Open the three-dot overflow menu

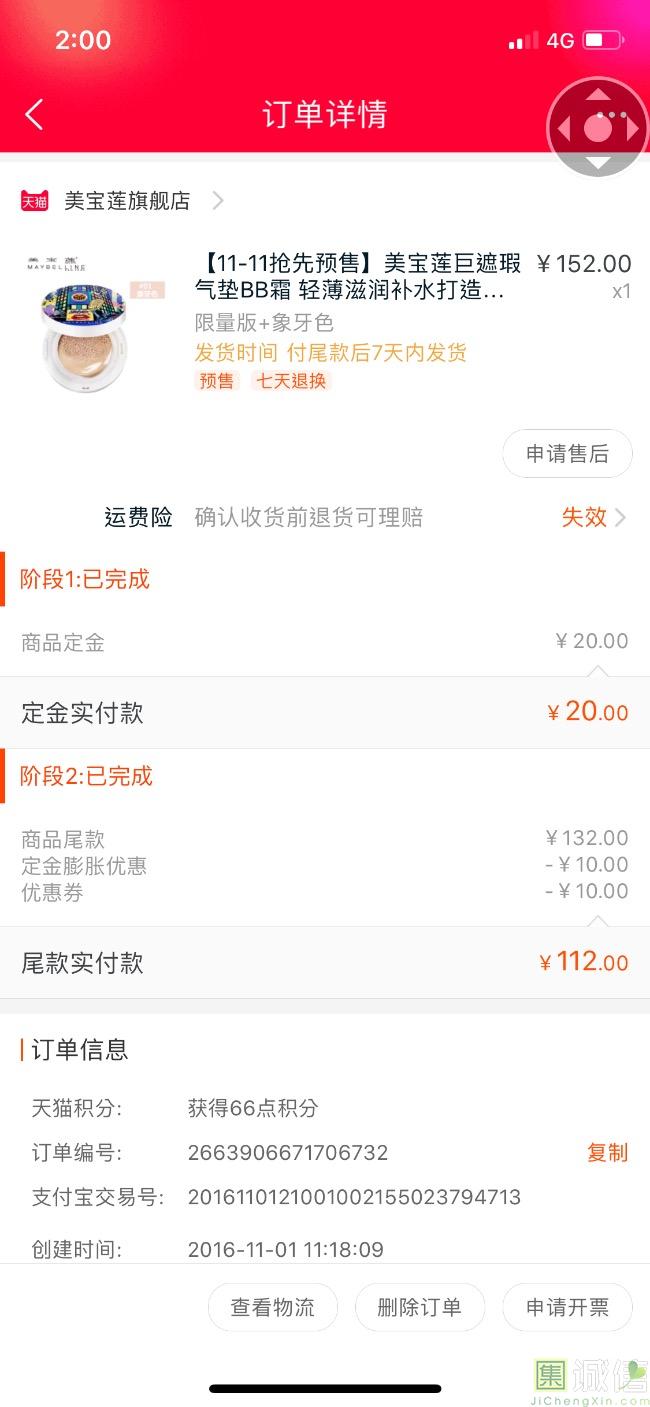point(611,116)
